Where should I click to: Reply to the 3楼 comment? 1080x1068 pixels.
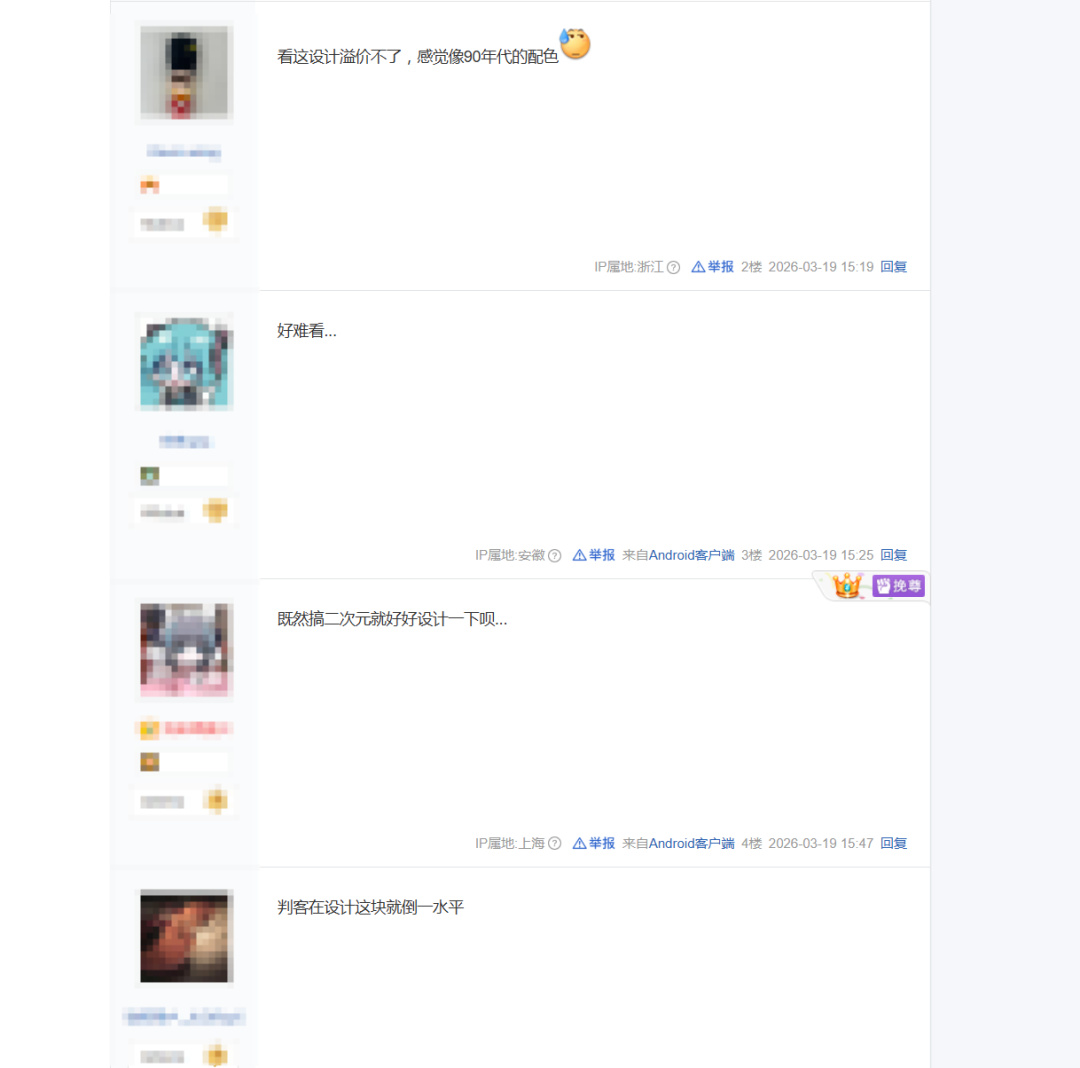[893, 555]
